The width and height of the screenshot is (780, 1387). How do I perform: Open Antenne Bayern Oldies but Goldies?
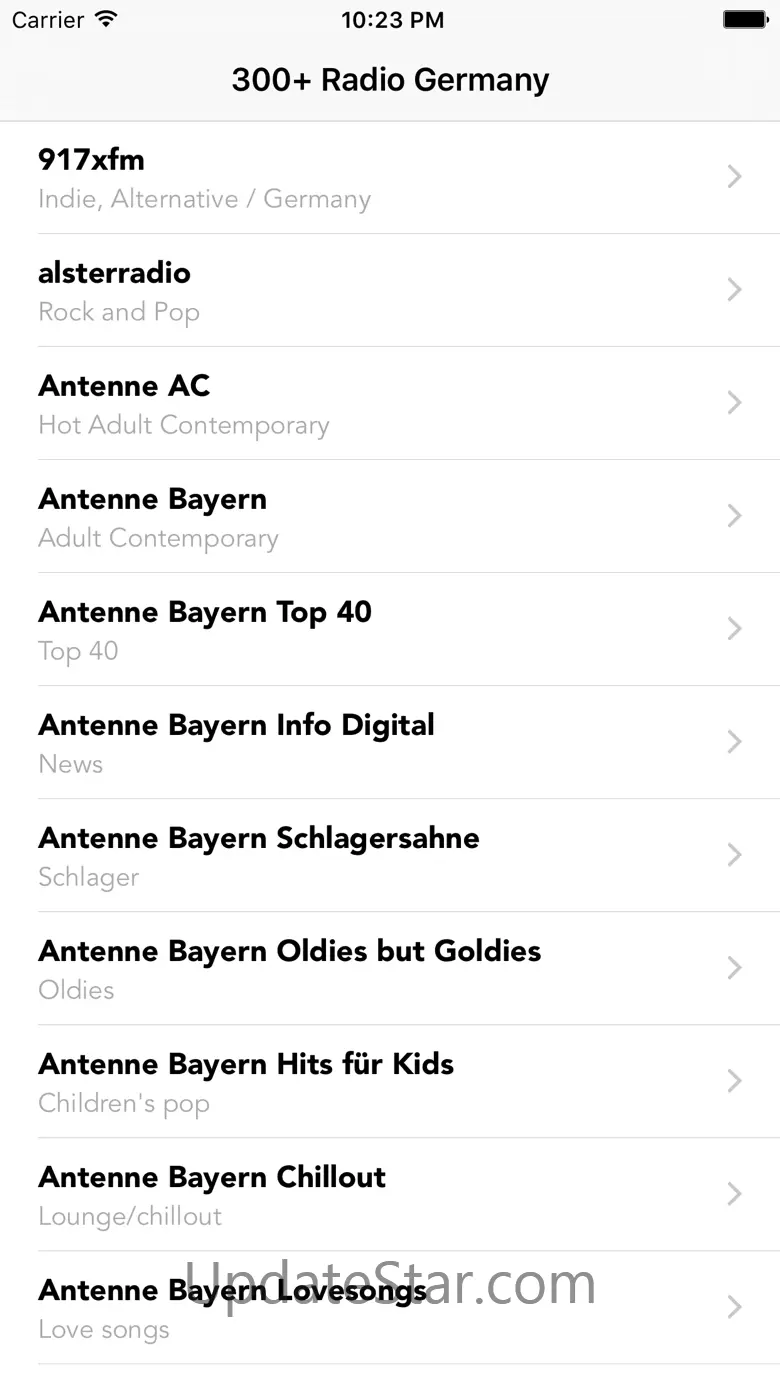390,969
